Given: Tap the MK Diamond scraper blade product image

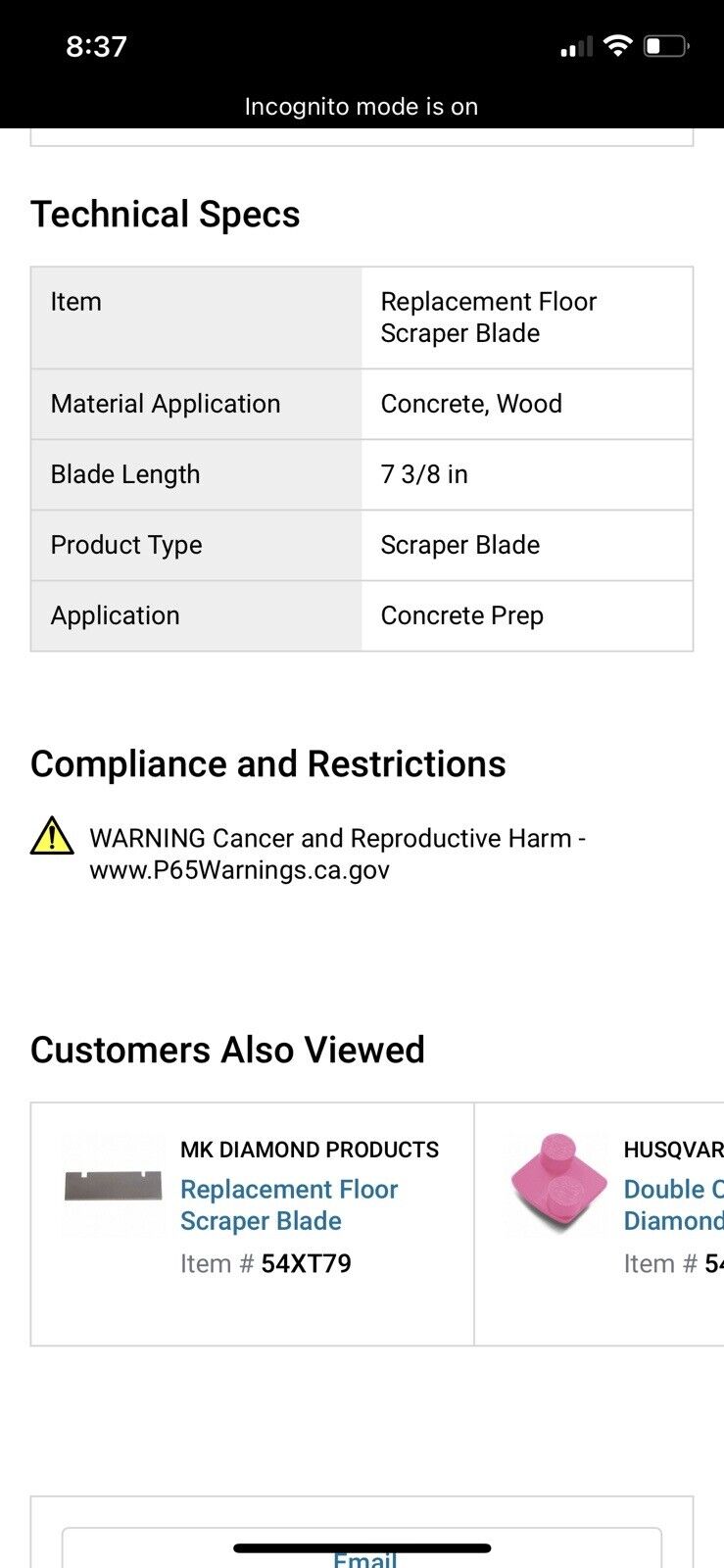Looking at the screenshot, I should tap(113, 1186).
